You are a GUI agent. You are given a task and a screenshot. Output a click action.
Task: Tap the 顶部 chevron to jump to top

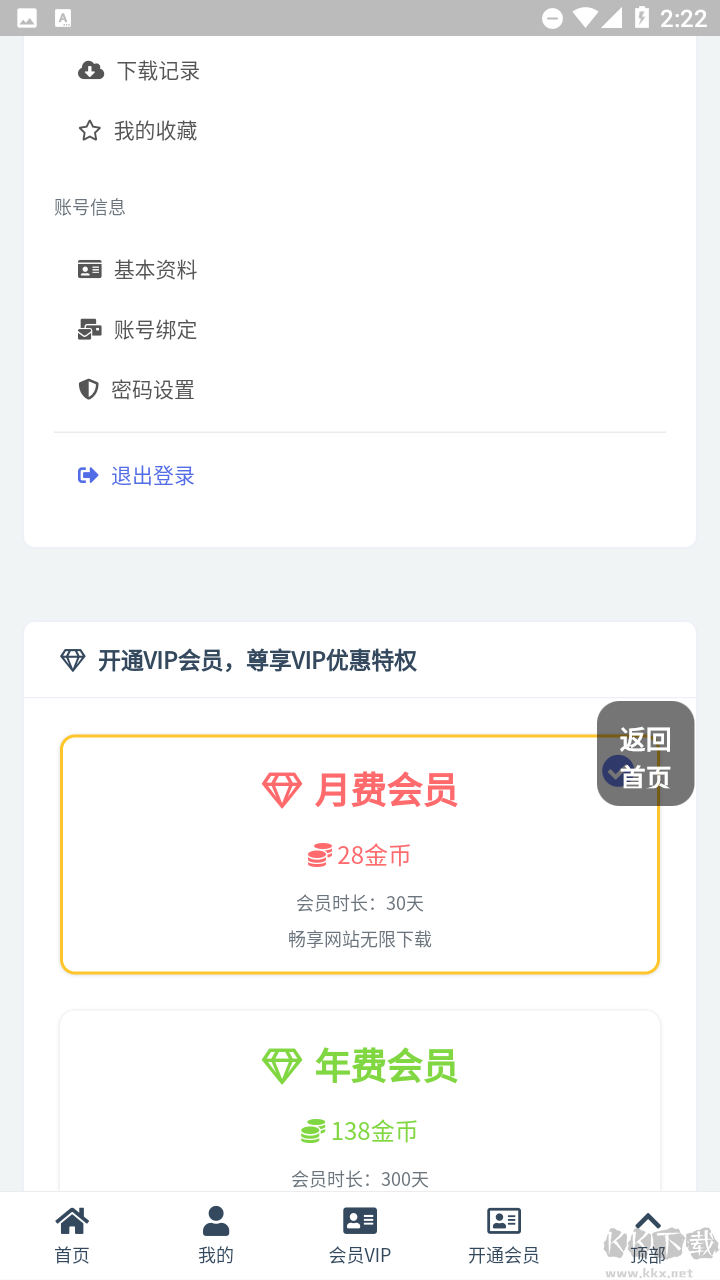click(647, 1219)
